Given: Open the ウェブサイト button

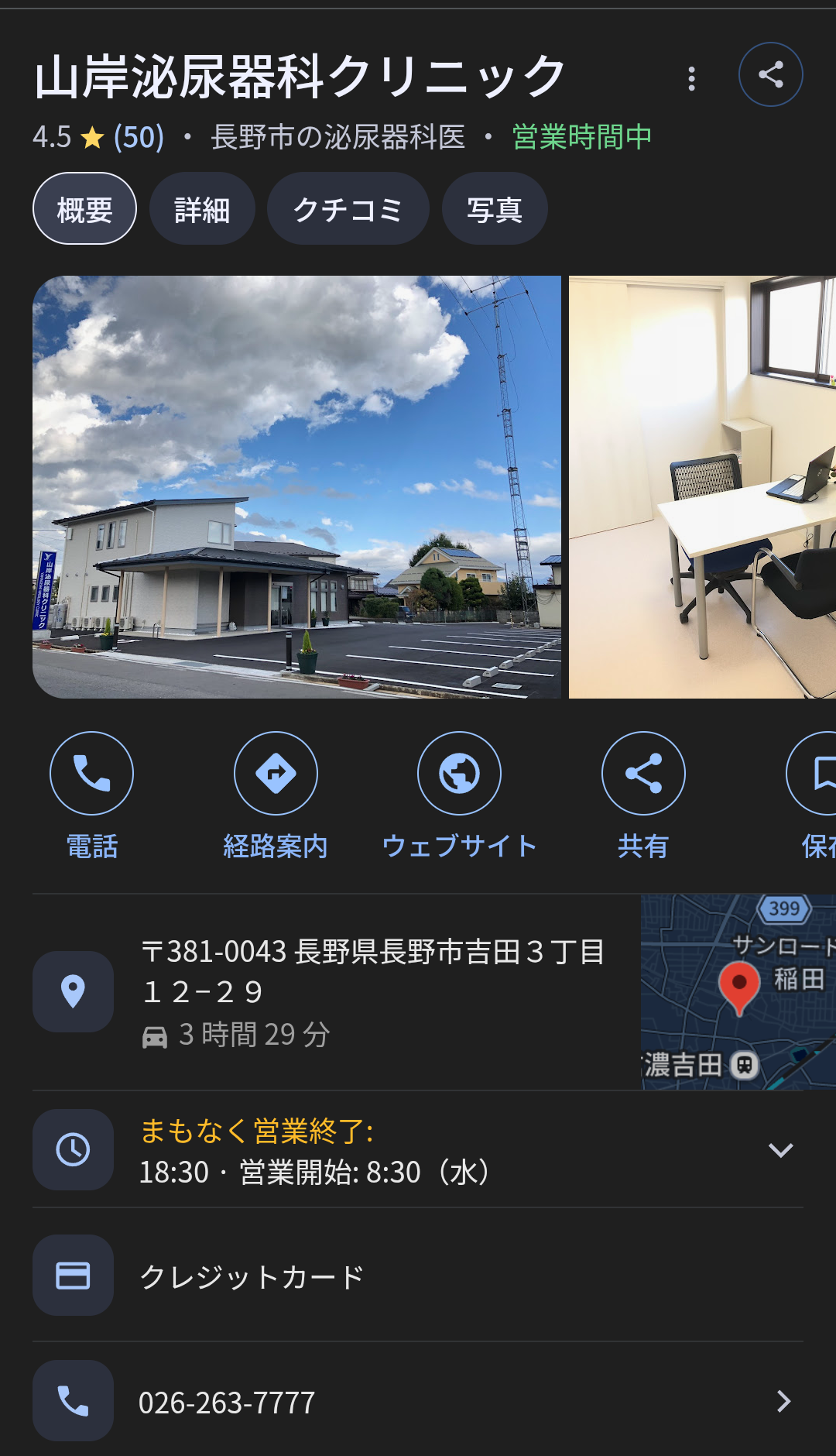Looking at the screenshot, I should (459, 774).
